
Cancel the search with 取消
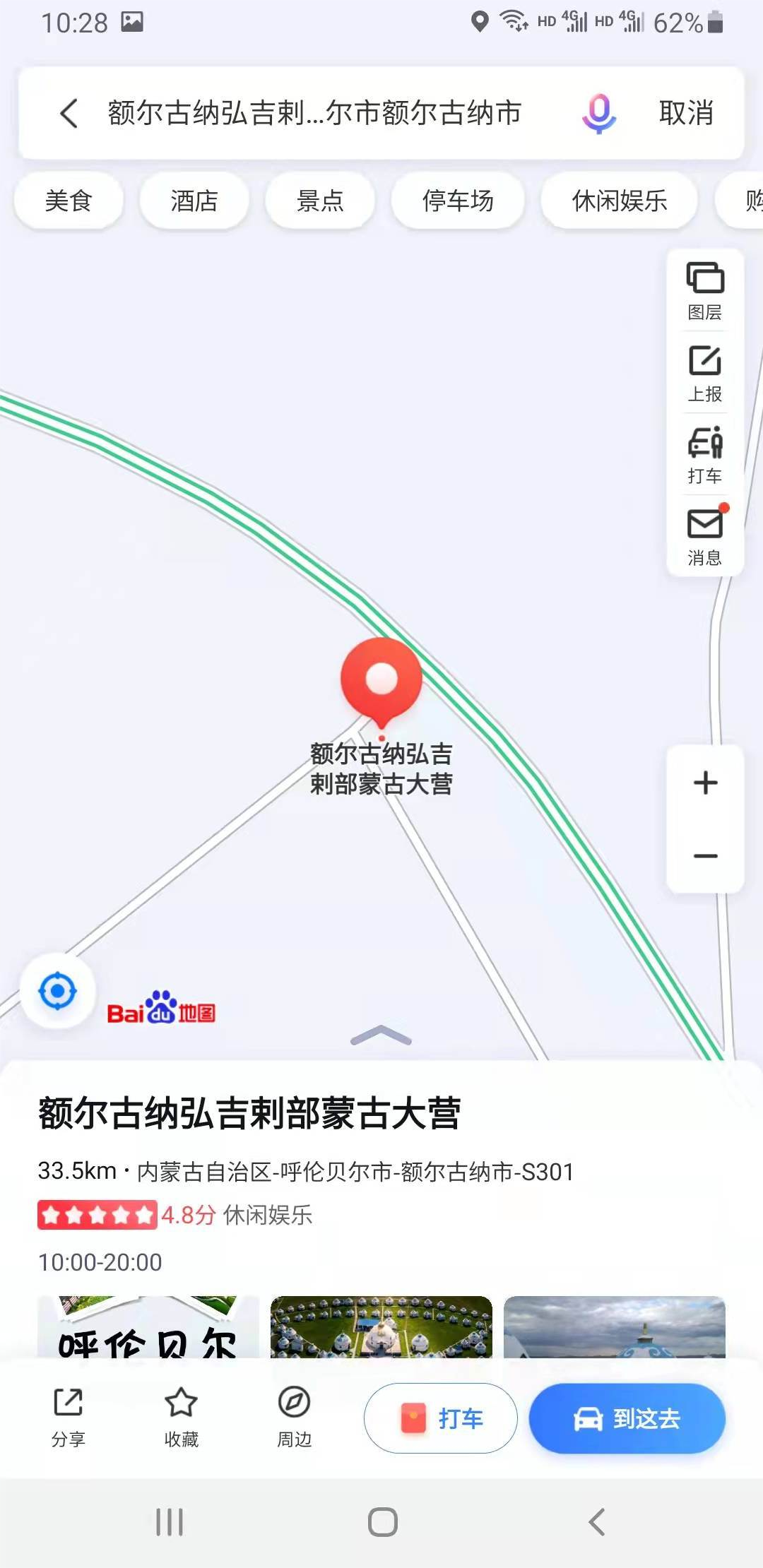[685, 113]
